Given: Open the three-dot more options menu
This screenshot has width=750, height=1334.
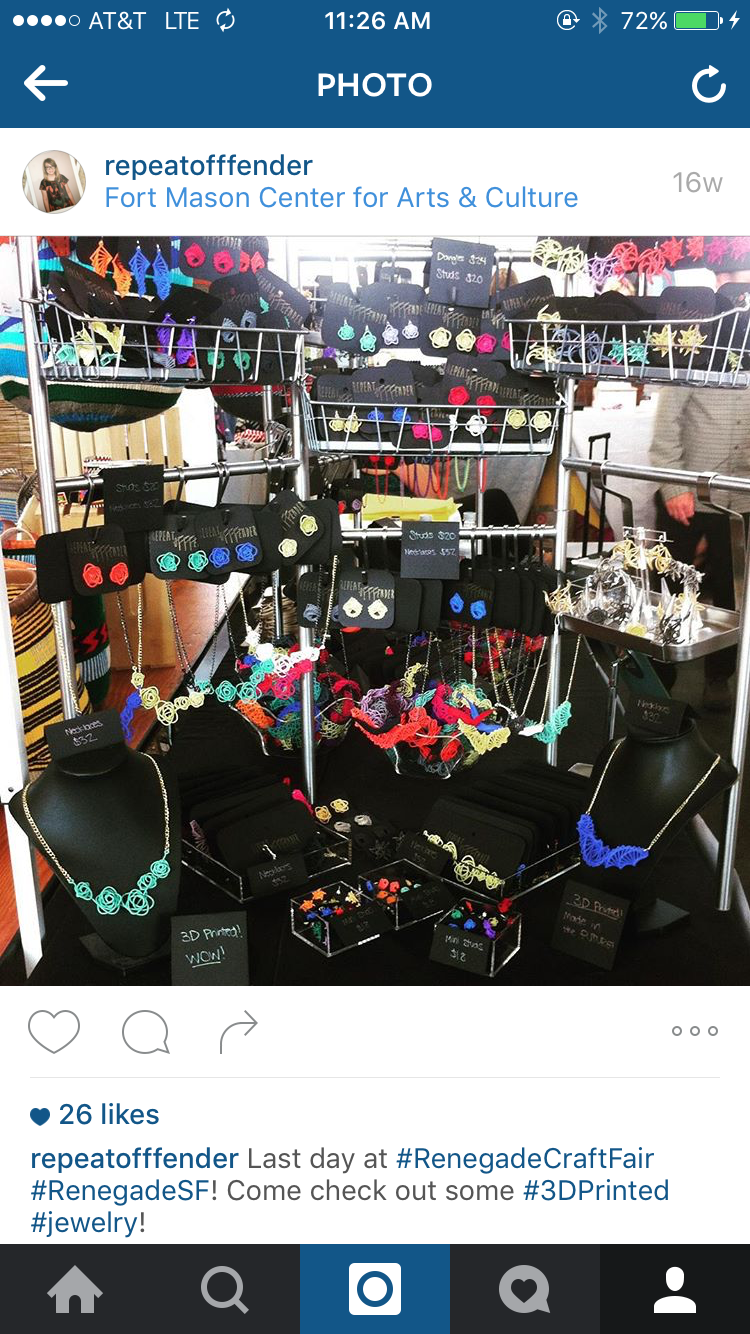Looking at the screenshot, I should tap(695, 1031).
